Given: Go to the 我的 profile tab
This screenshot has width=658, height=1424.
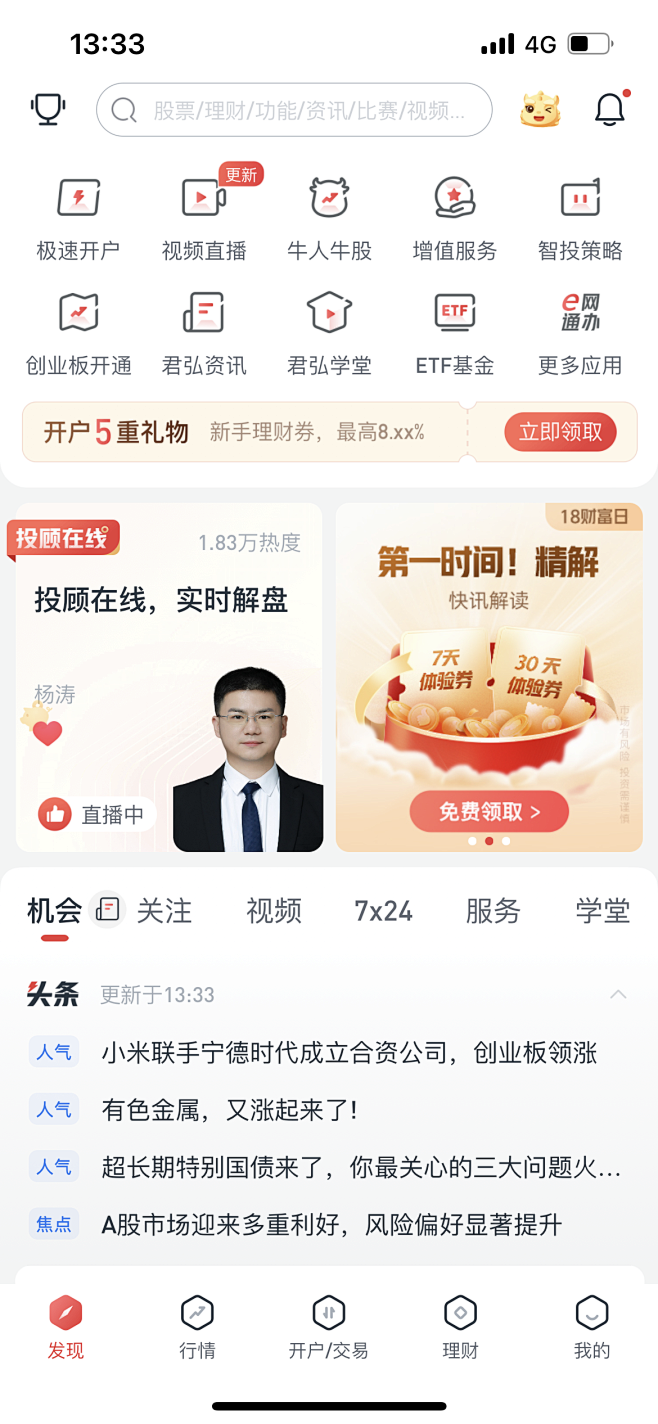Looking at the screenshot, I should click(x=591, y=1327).
